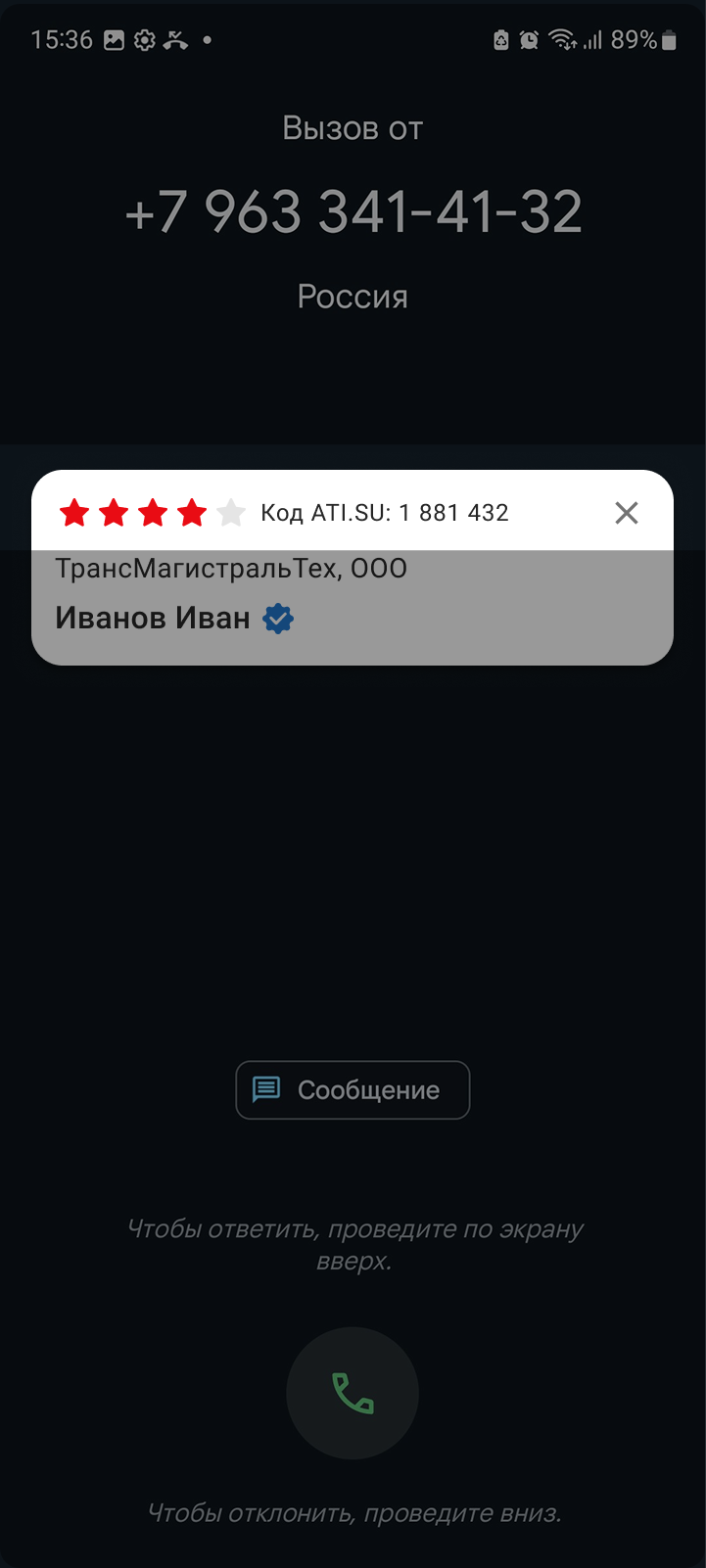
Task: Tap the green phone answer button
Action: 353,1393
